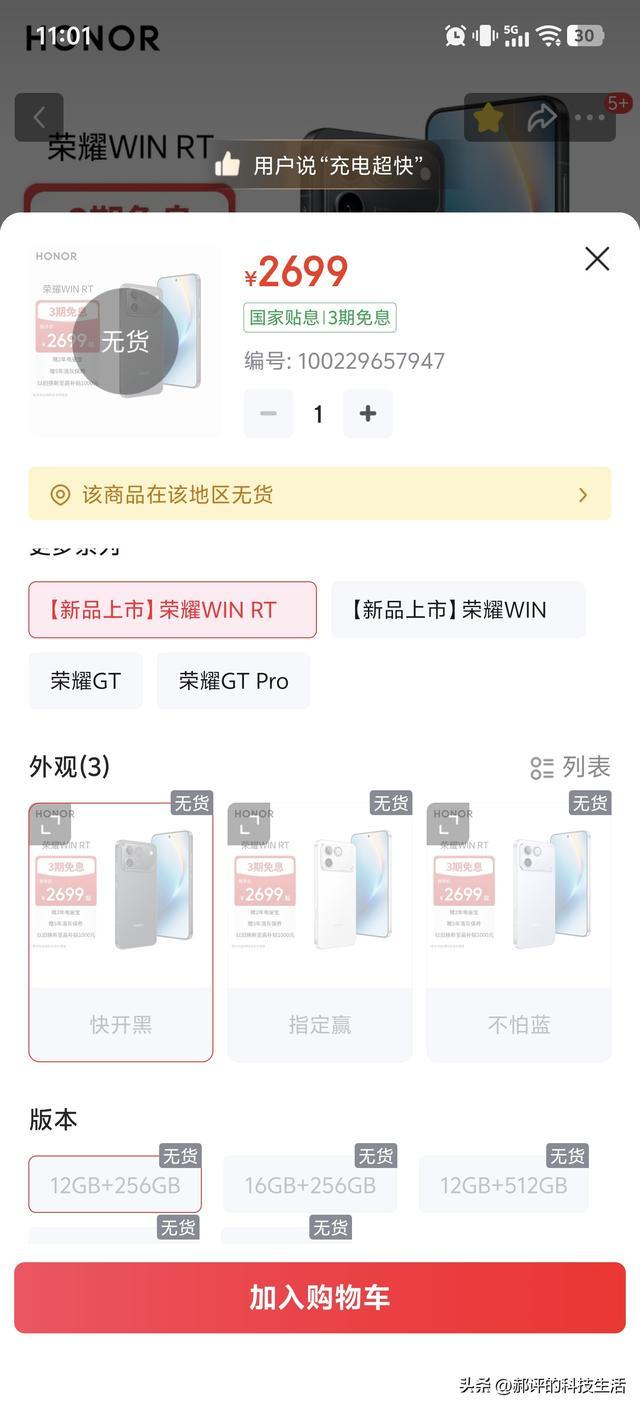
Task: Select the 指定赢 color option
Action: pyautogui.click(x=320, y=931)
